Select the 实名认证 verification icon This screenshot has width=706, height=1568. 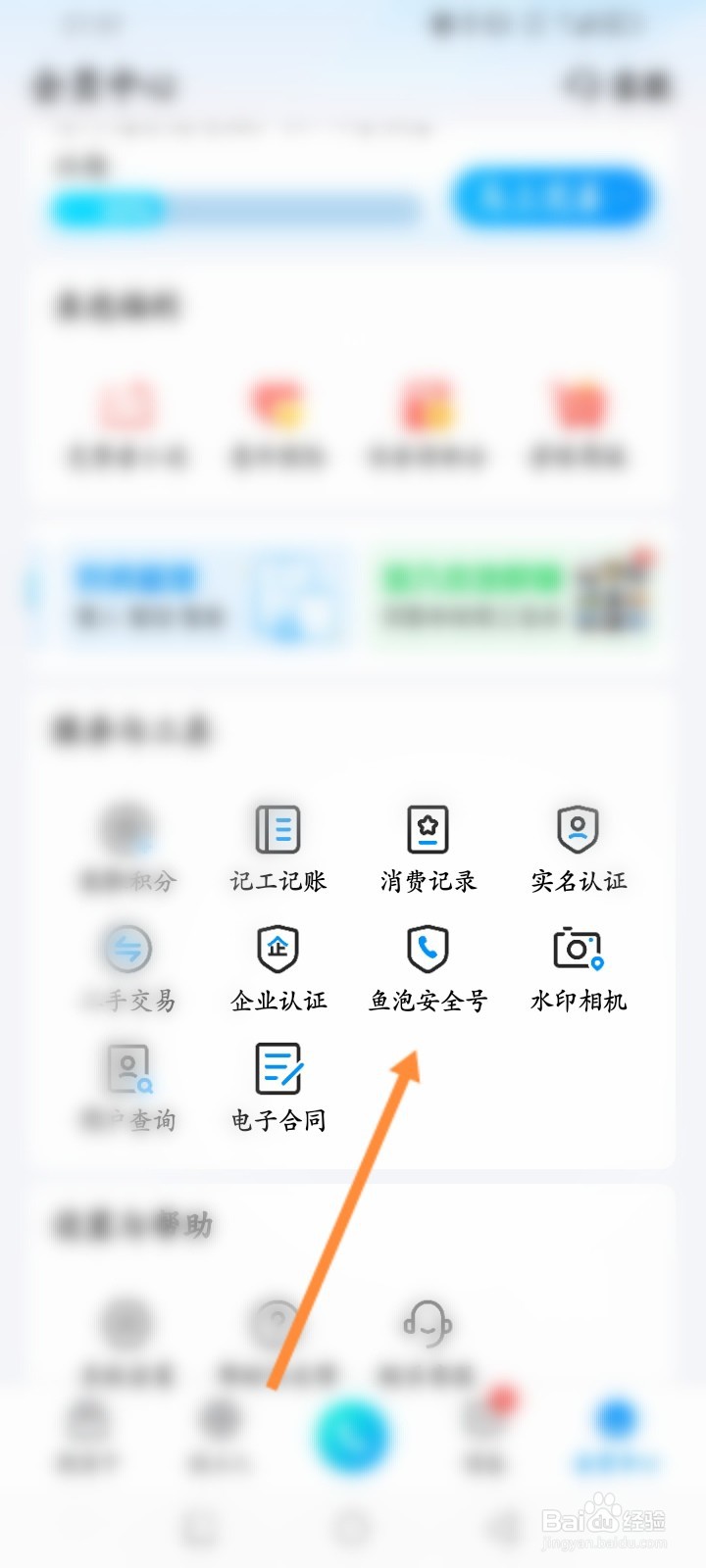click(577, 828)
